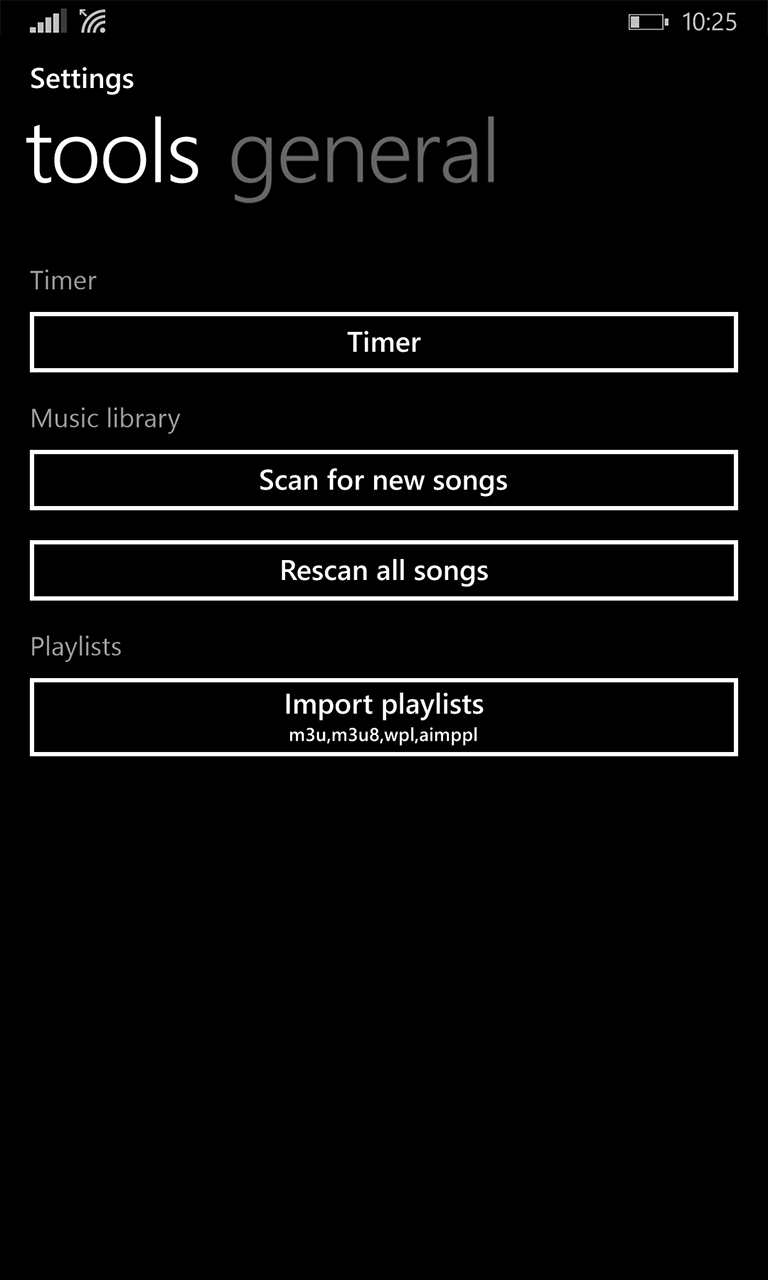Click the supported formats text under Import playlists
This screenshot has height=1280, width=768.
(x=384, y=734)
